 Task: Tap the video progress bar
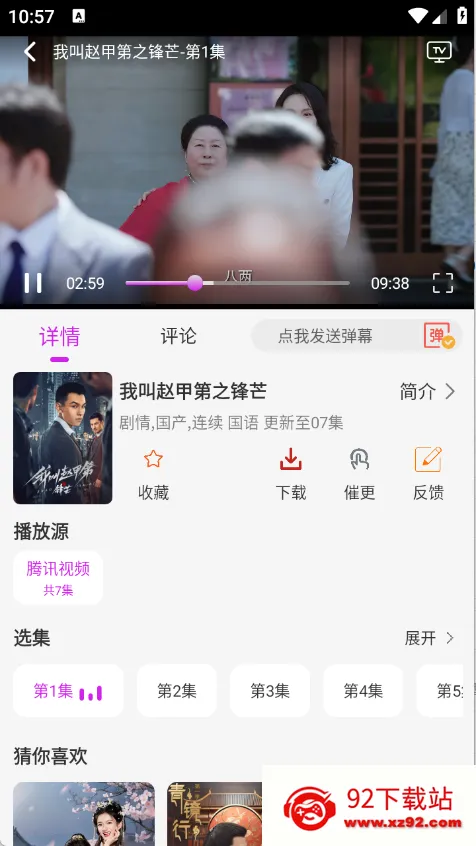coord(237,283)
